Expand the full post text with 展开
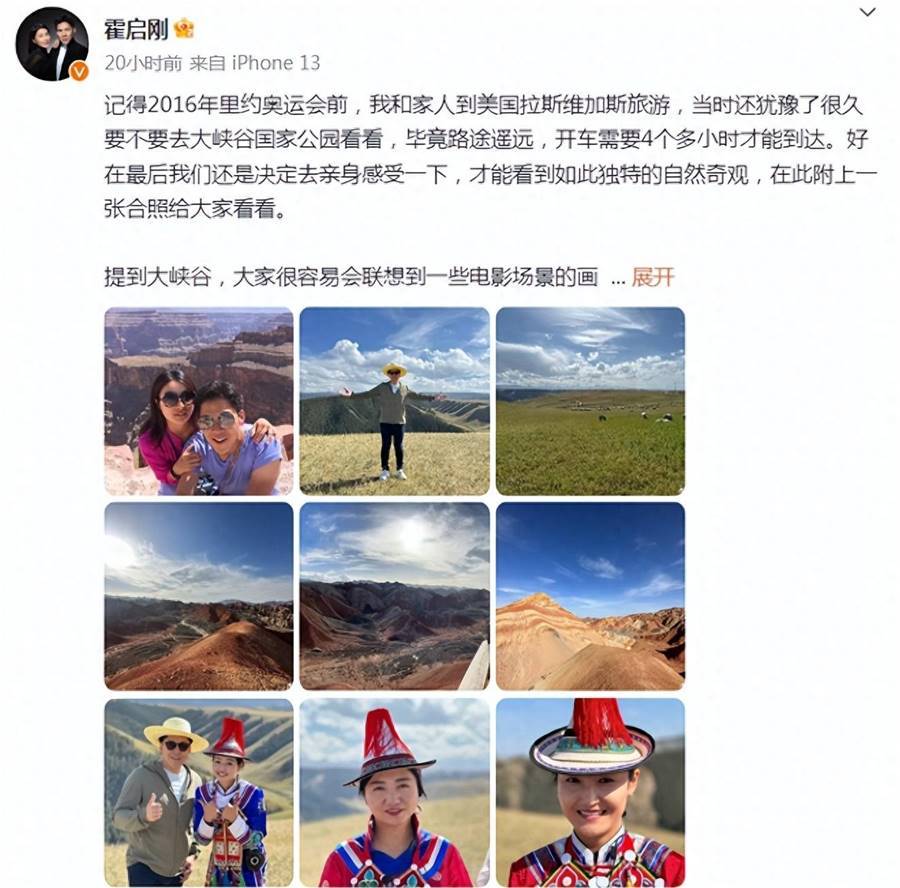The image size is (900, 888). [653, 277]
